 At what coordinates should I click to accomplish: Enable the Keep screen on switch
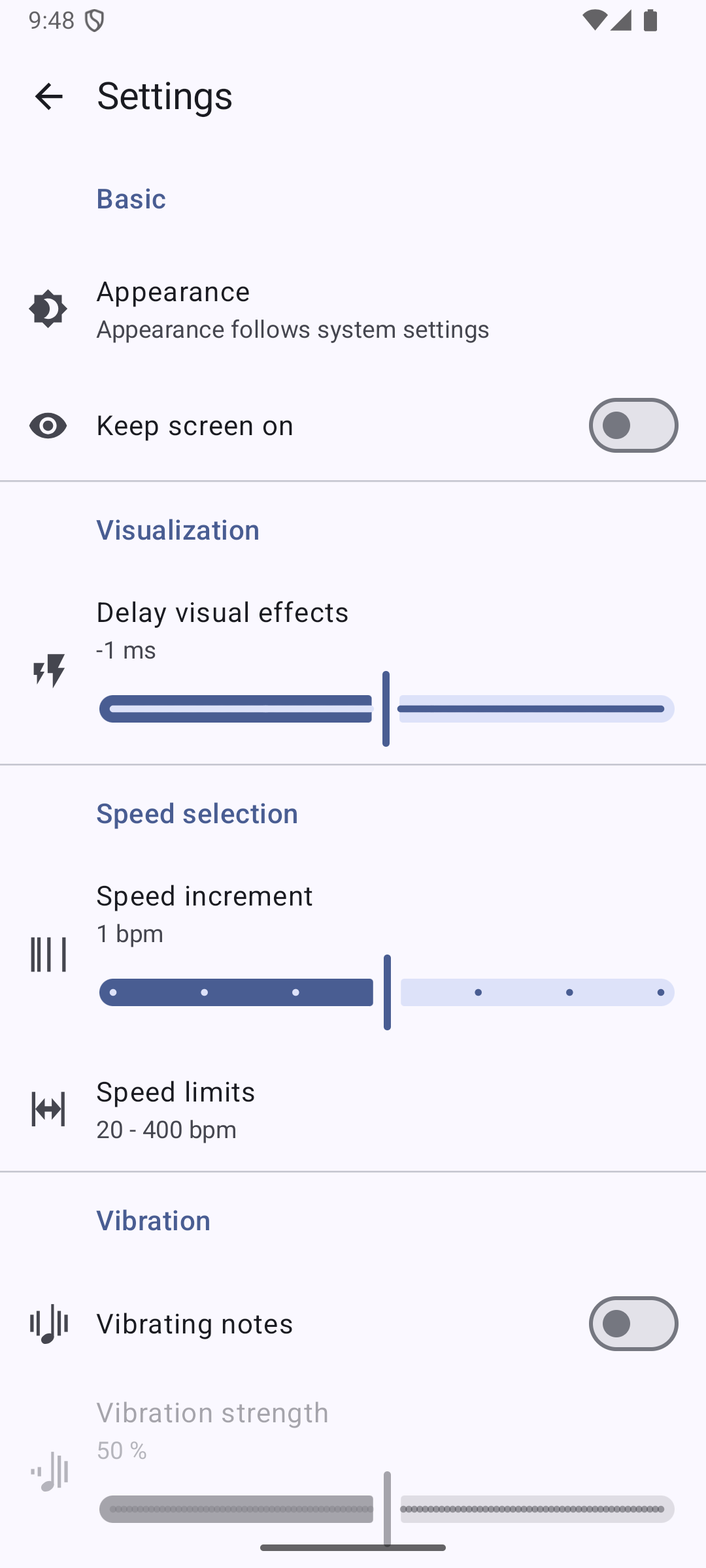(633, 425)
